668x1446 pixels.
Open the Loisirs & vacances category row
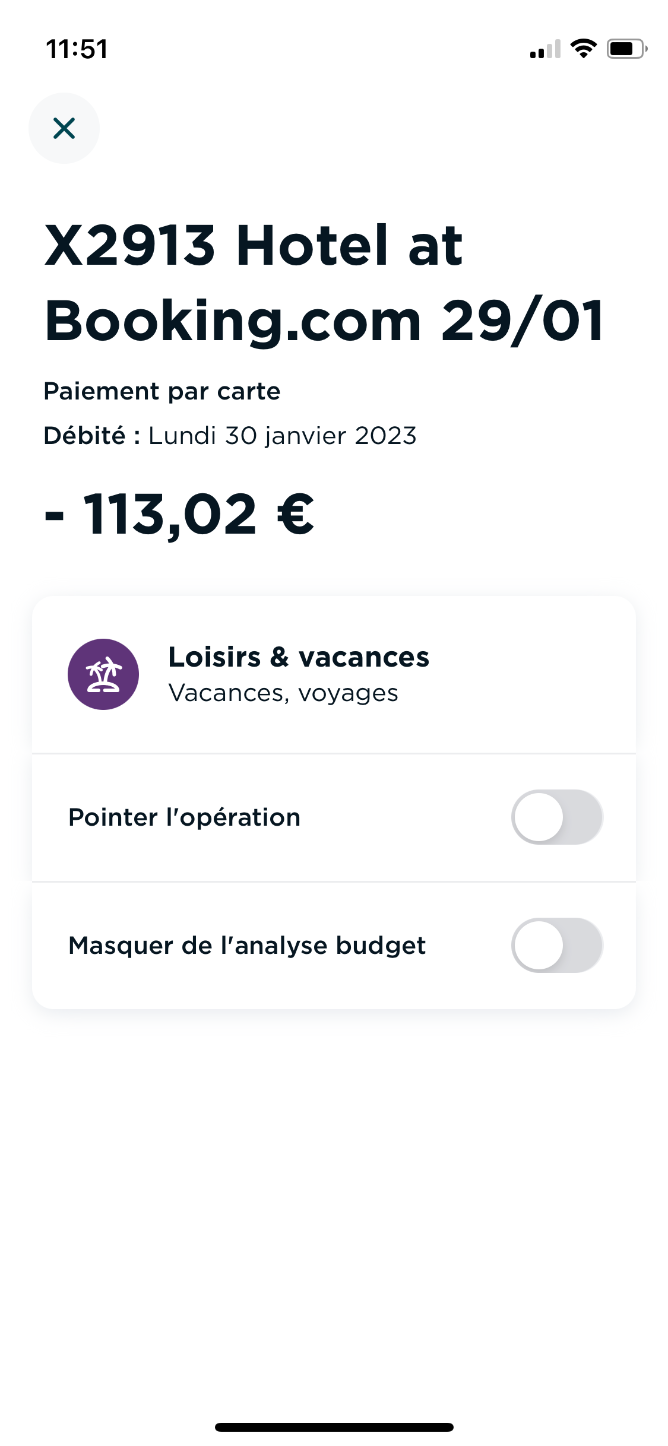pos(334,675)
